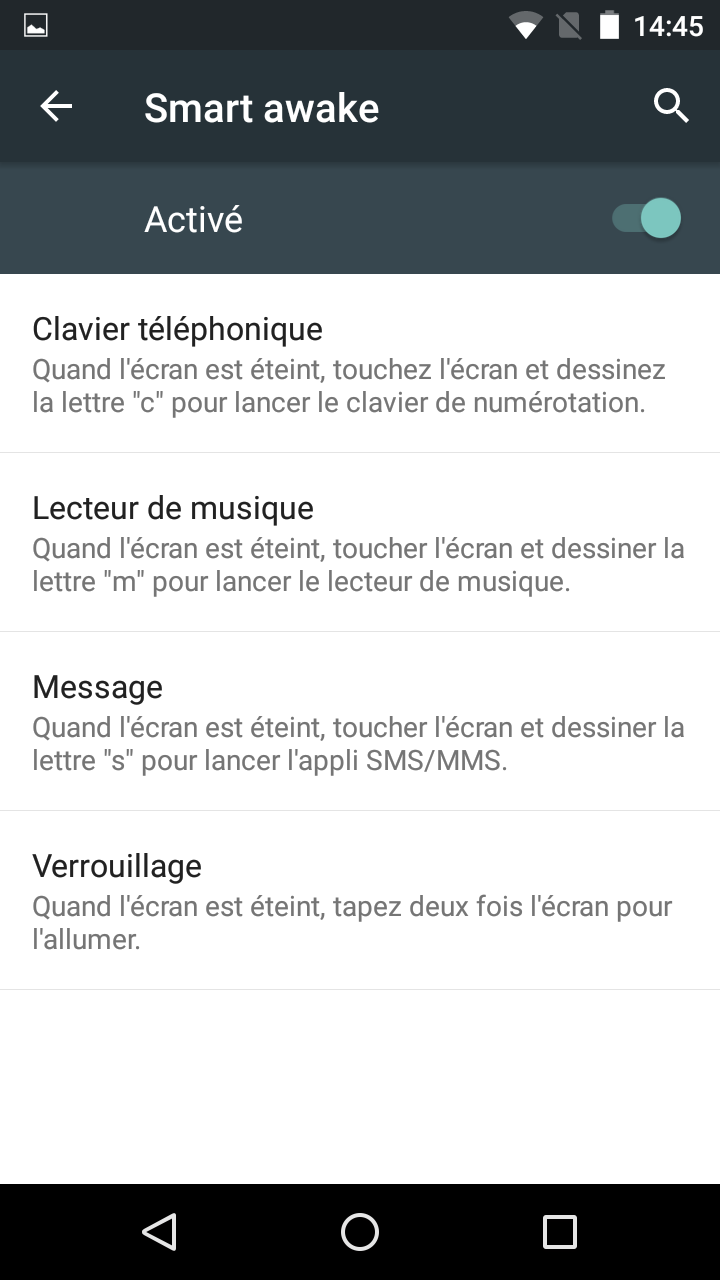The width and height of the screenshot is (720, 1280).
Task: Open the search magnifier icon
Action: click(x=671, y=106)
